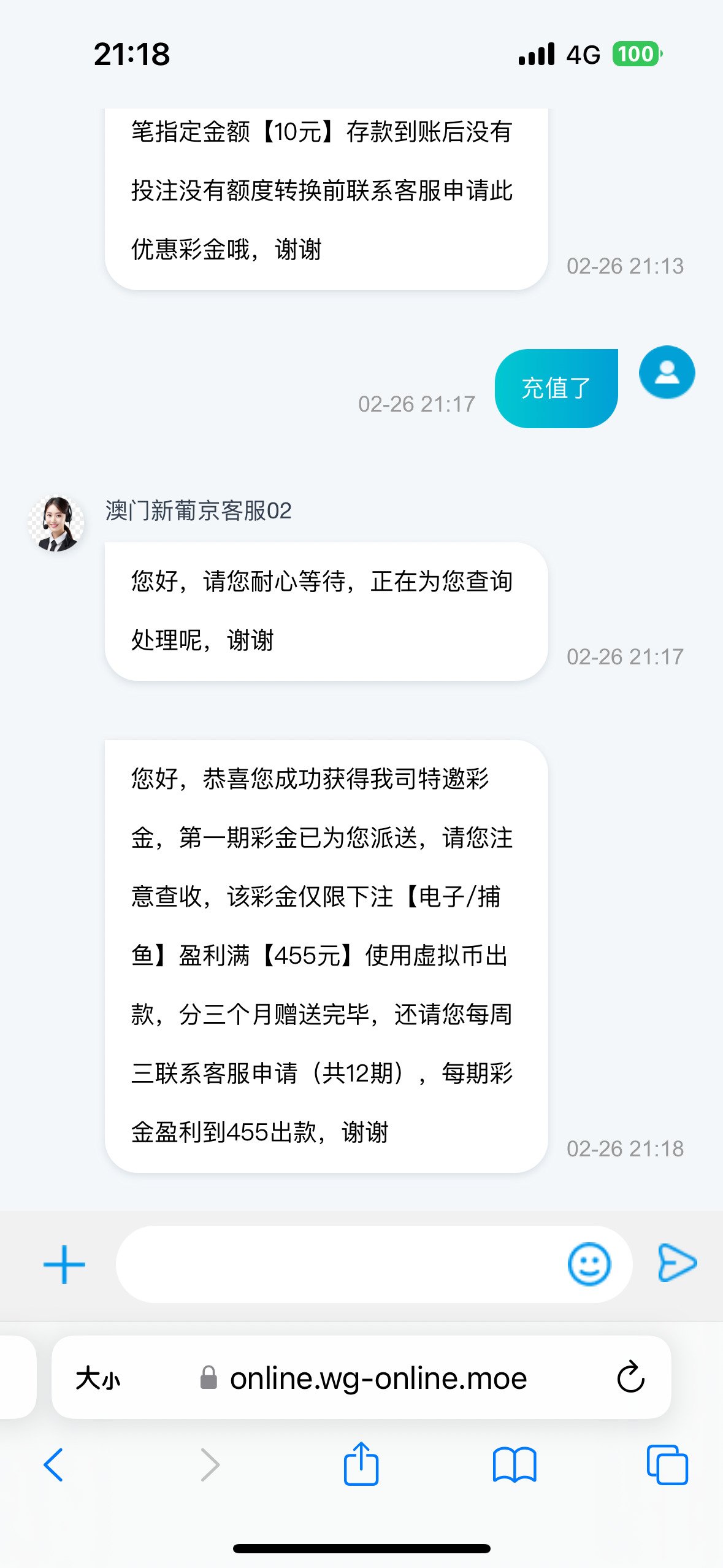Tap the plus icon to attach content

[x=64, y=1264]
